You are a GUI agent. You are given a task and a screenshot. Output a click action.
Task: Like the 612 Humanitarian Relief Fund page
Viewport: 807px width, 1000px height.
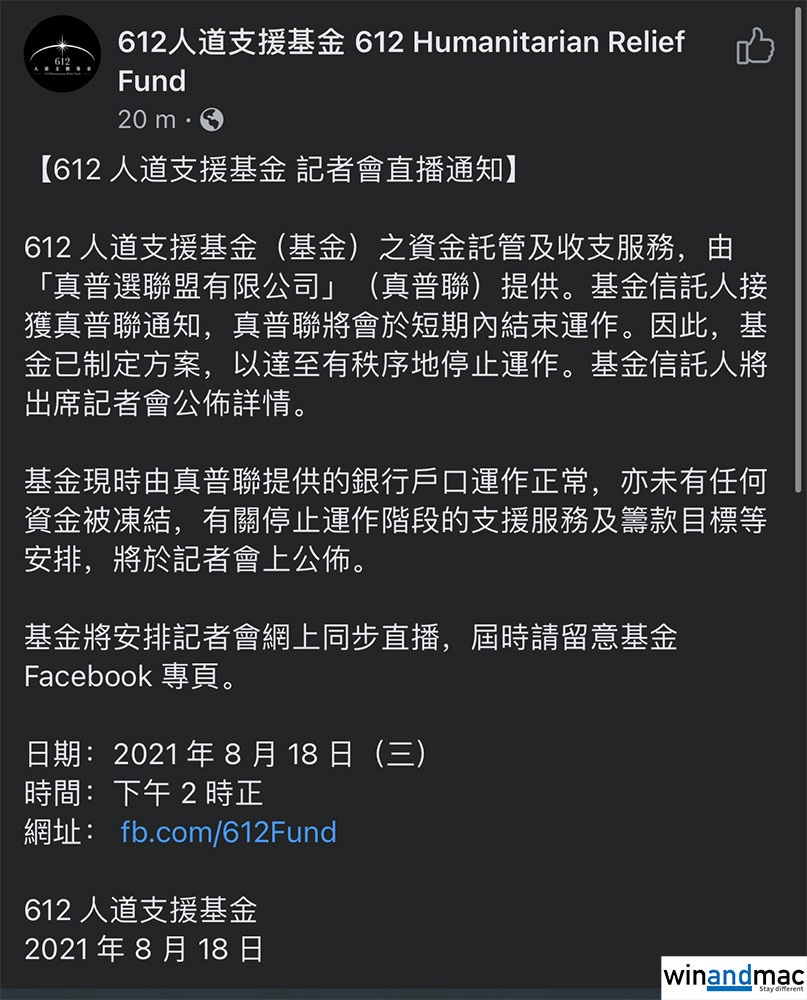point(755,46)
